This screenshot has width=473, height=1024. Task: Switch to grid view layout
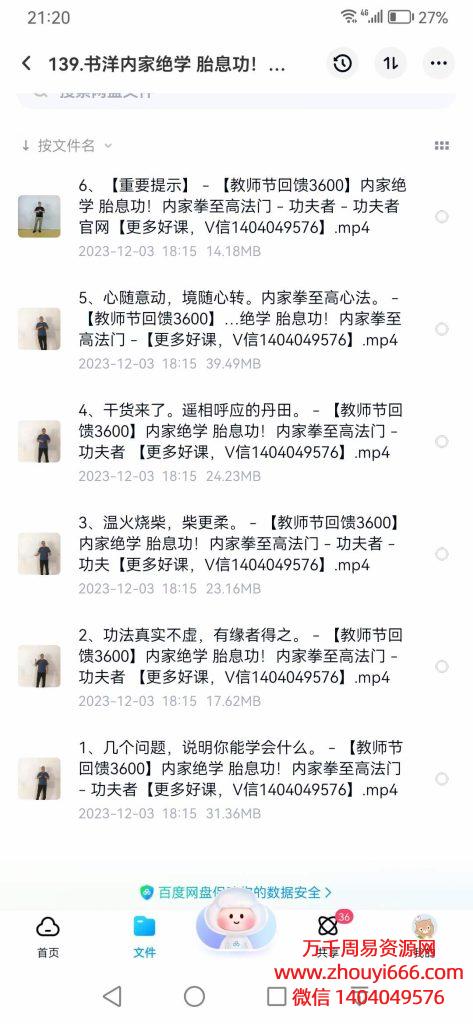[442, 146]
